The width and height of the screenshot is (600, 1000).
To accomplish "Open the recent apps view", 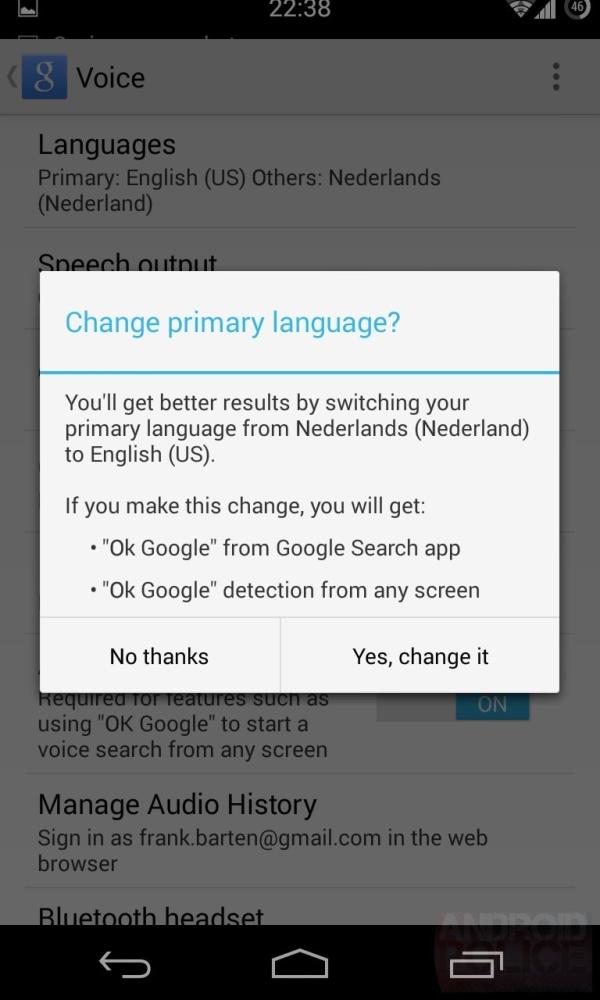I will pos(475,964).
